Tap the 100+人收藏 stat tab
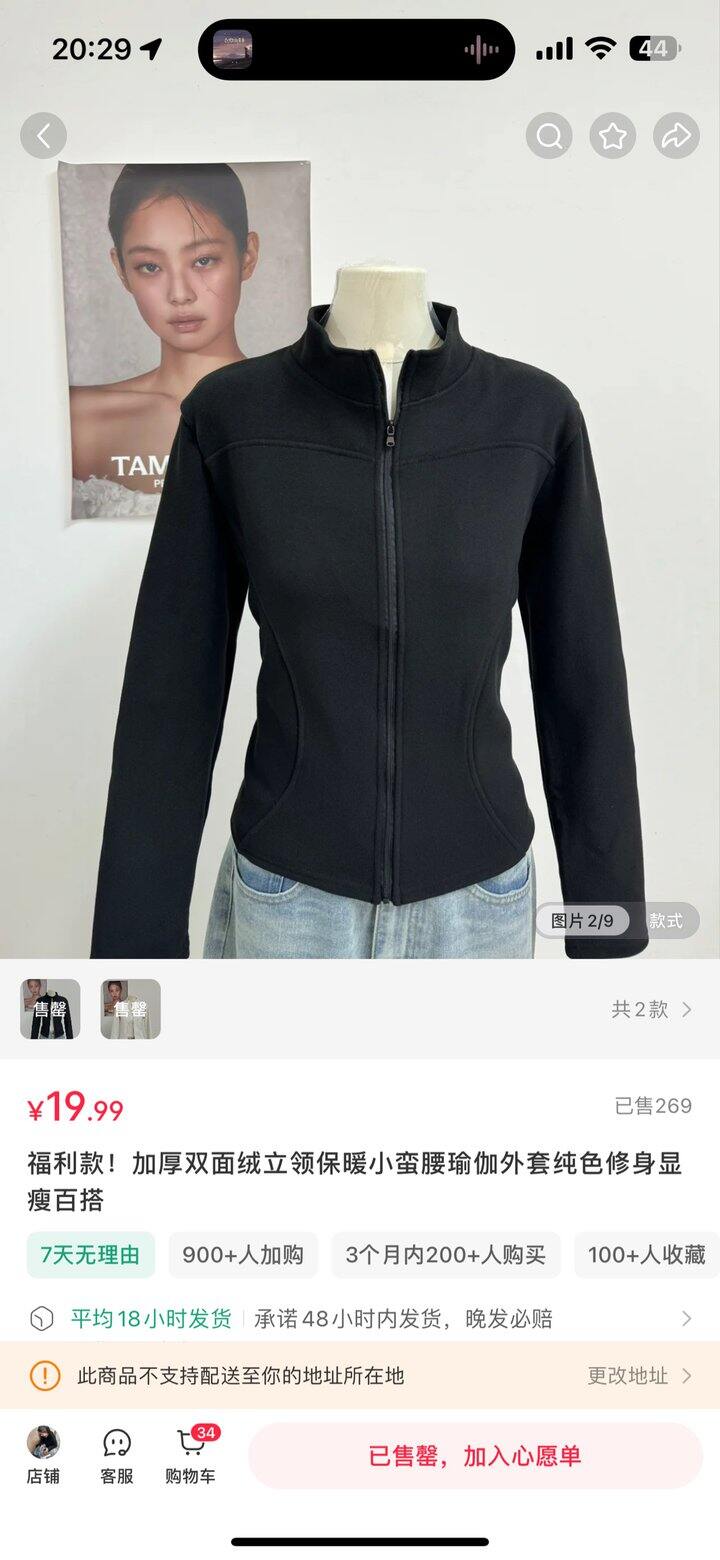 click(646, 1255)
